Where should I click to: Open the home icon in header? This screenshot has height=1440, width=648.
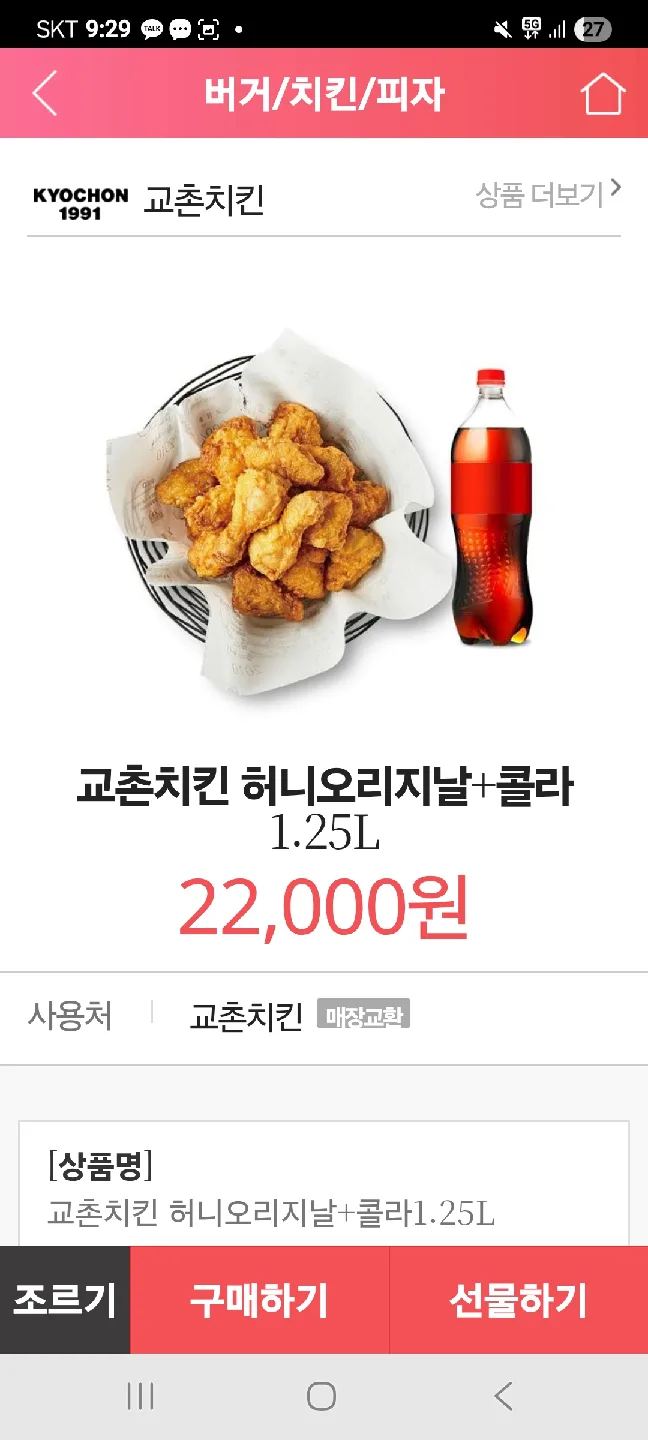(x=602, y=94)
